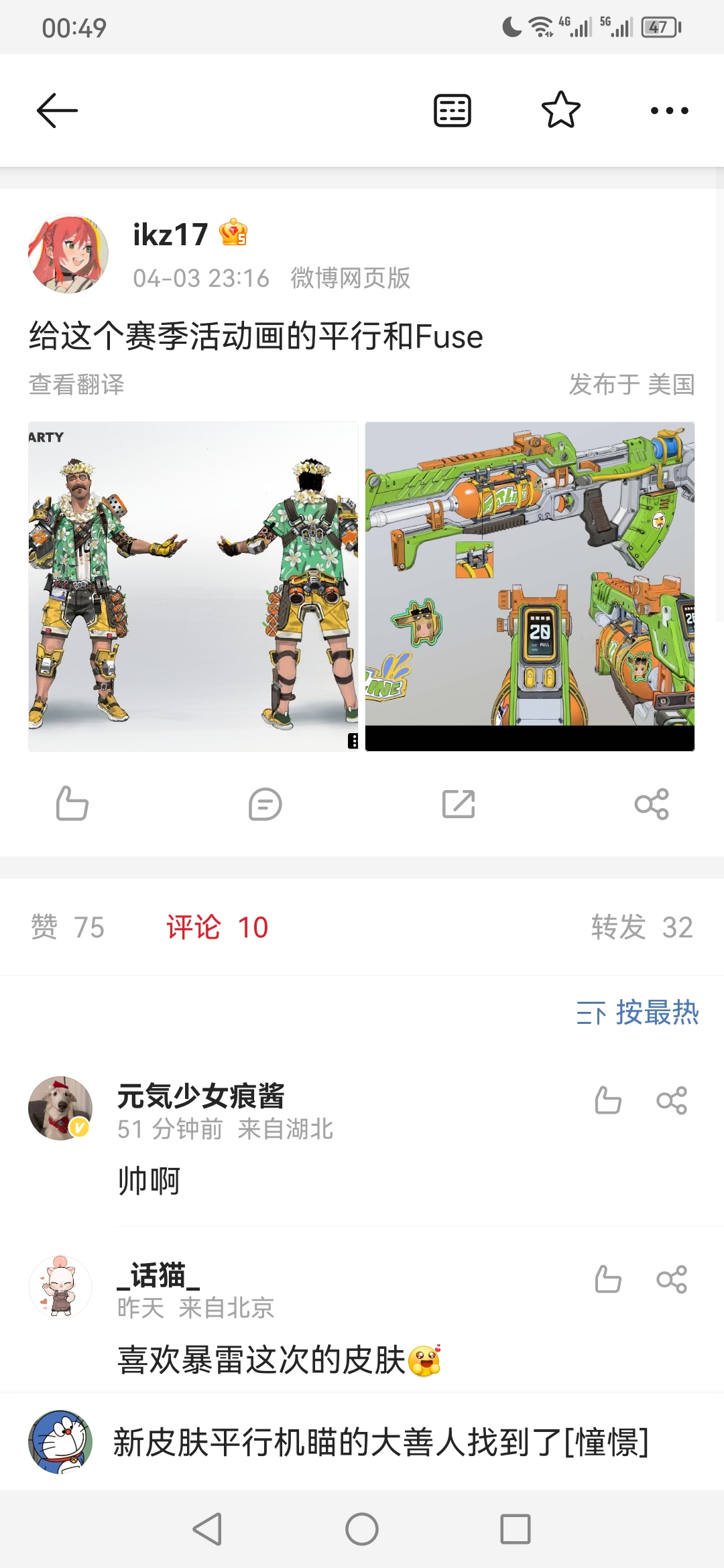The height and width of the screenshot is (1568, 724).
Task: Return to the system home screen
Action: click(362, 1529)
